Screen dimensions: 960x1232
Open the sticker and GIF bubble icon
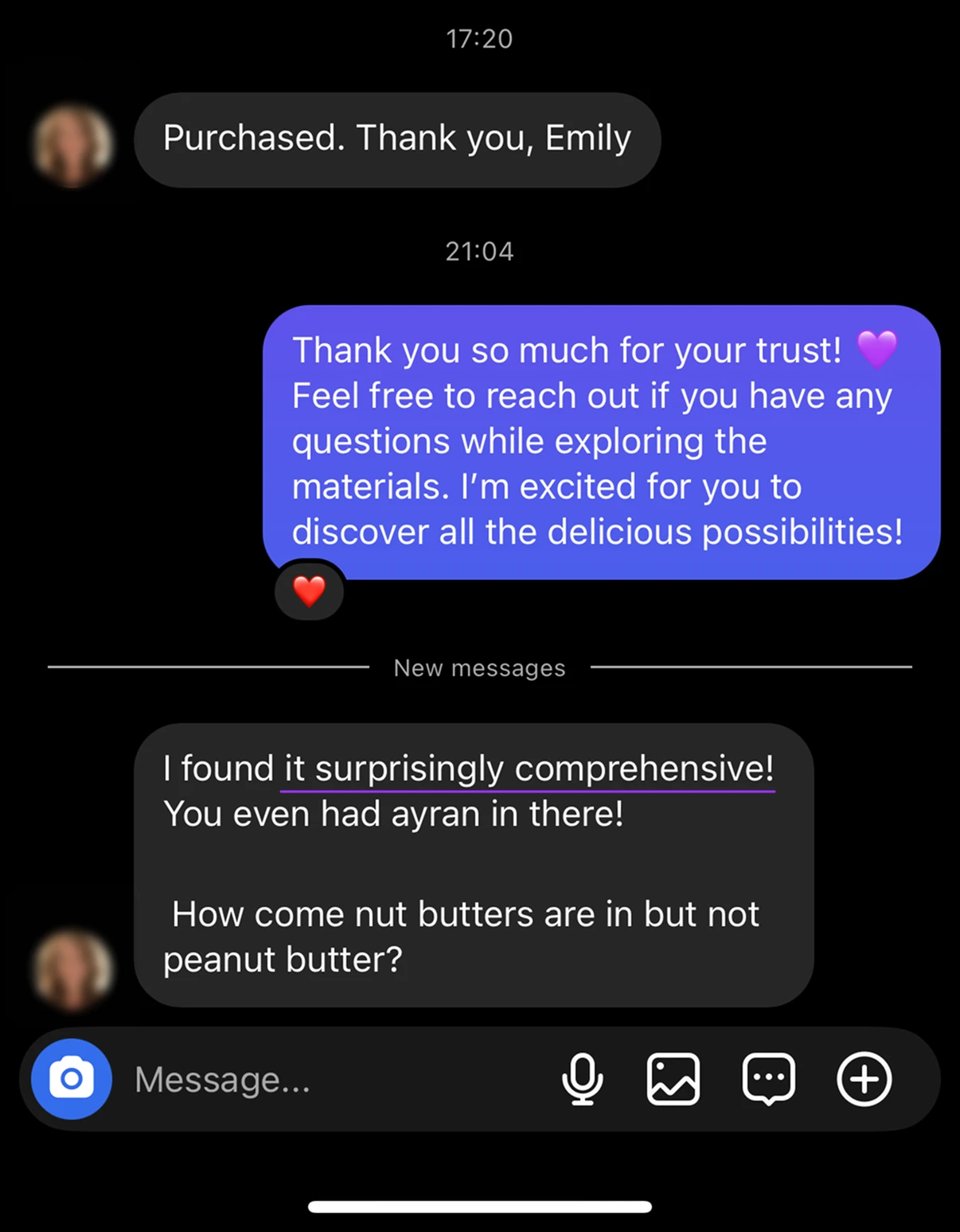point(768,1079)
